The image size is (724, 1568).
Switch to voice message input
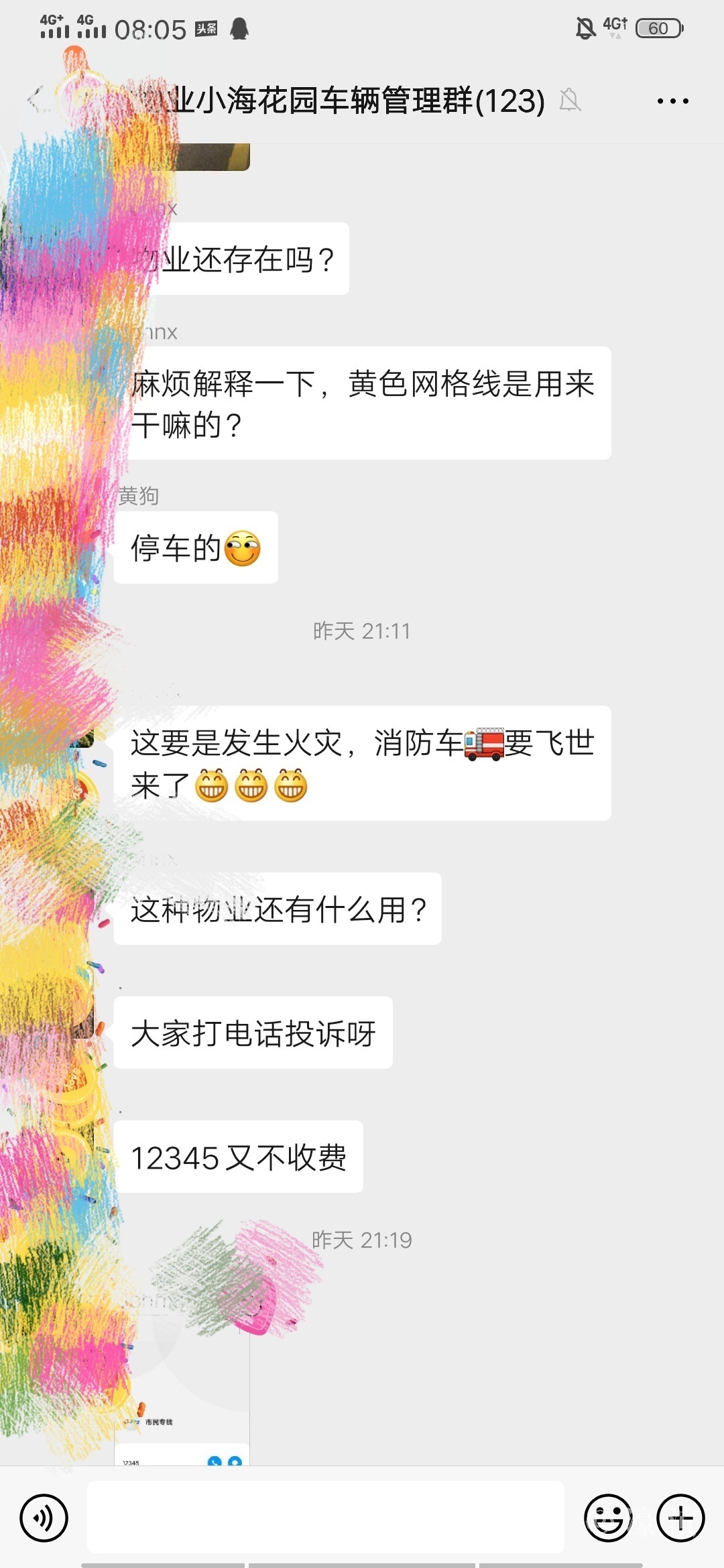click(44, 1518)
